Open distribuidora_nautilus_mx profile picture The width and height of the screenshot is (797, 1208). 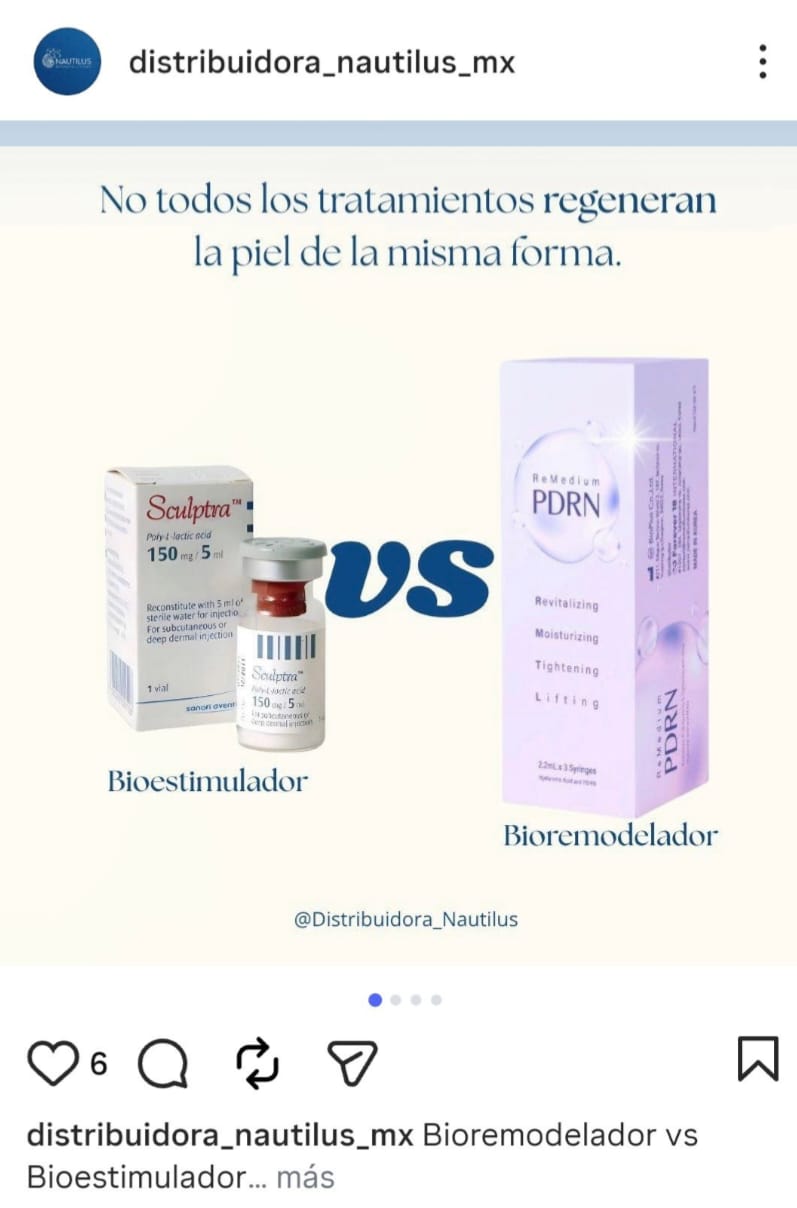pos(67,62)
